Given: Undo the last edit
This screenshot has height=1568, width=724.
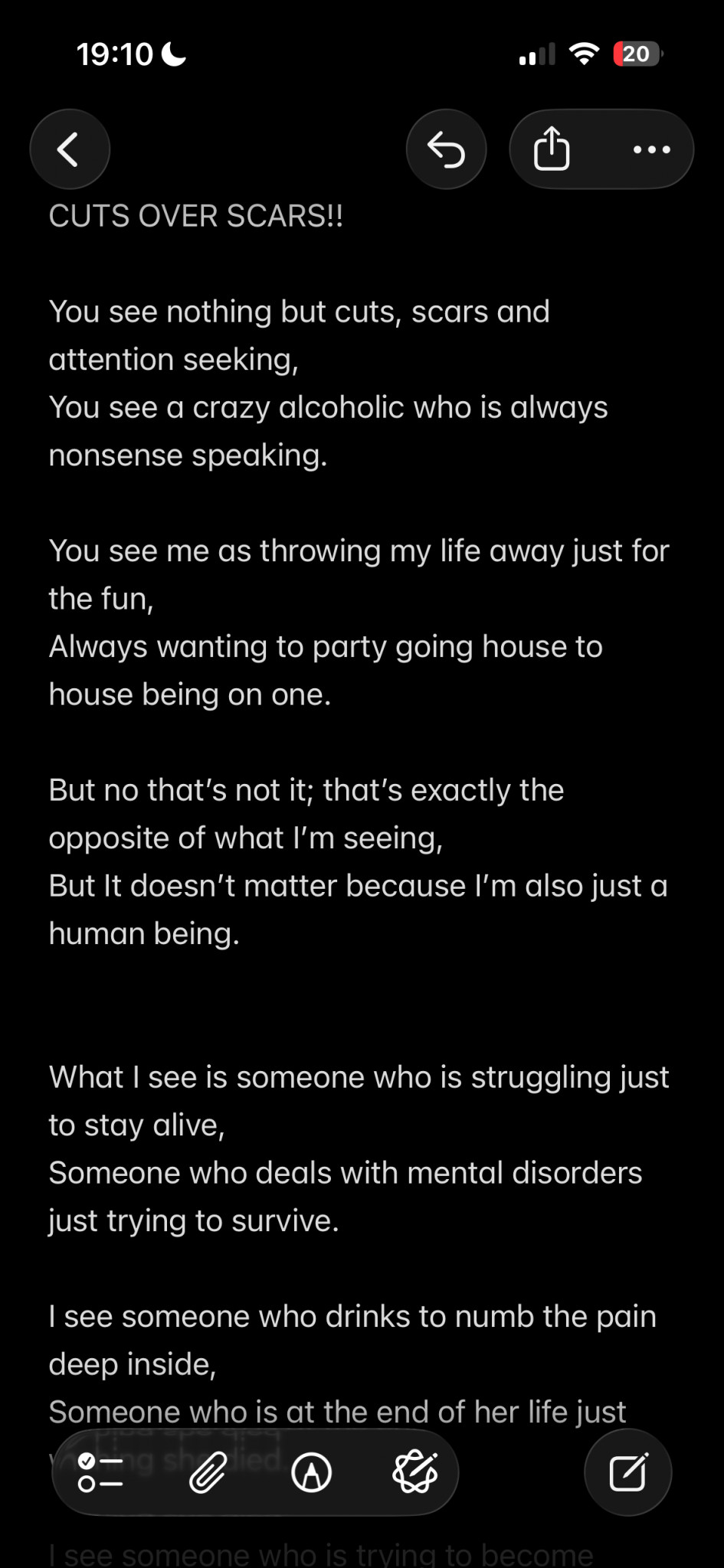Looking at the screenshot, I should click(446, 149).
